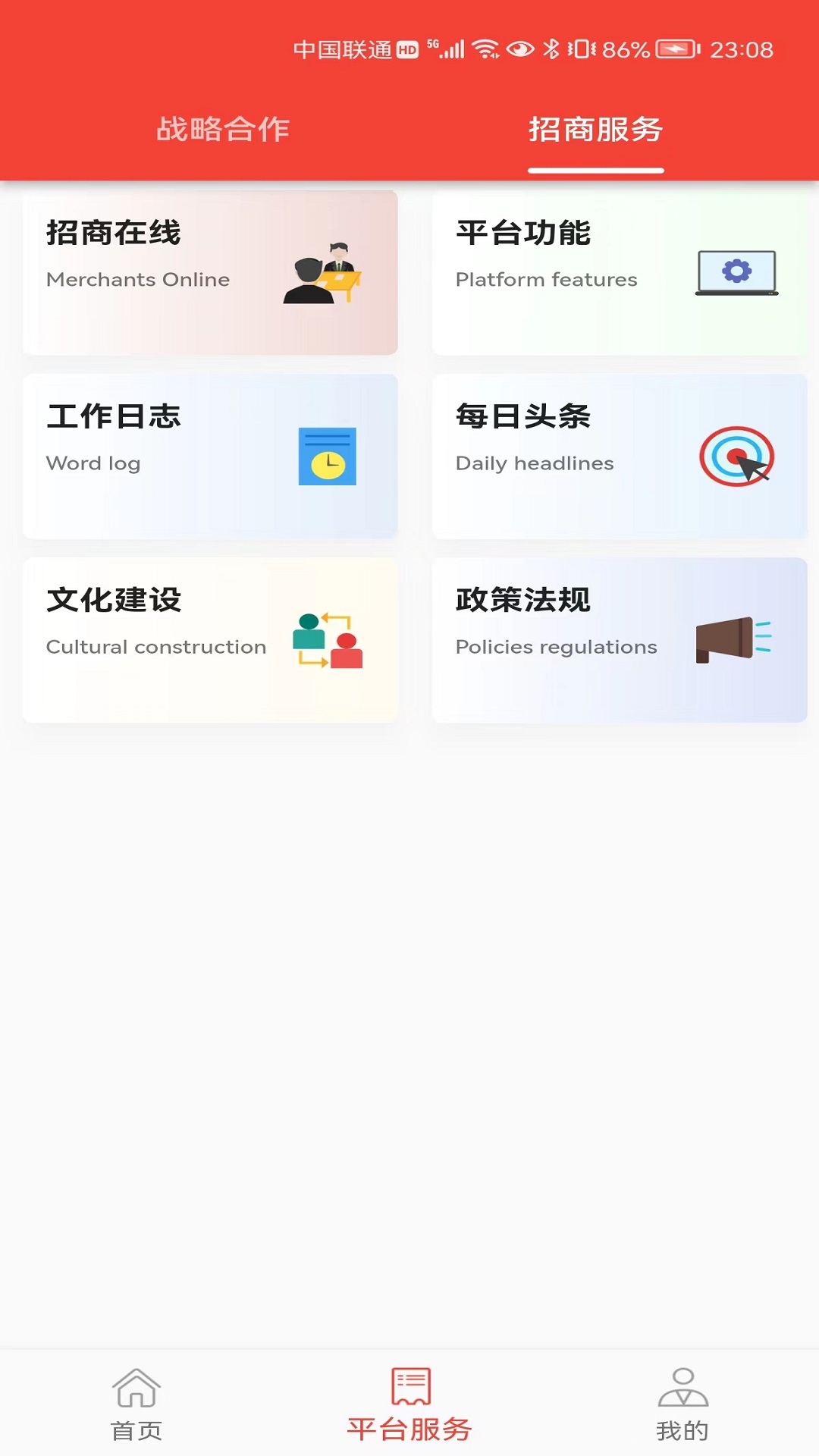Switch to the 战略合作 tab
The image size is (819, 1456).
[x=223, y=130]
